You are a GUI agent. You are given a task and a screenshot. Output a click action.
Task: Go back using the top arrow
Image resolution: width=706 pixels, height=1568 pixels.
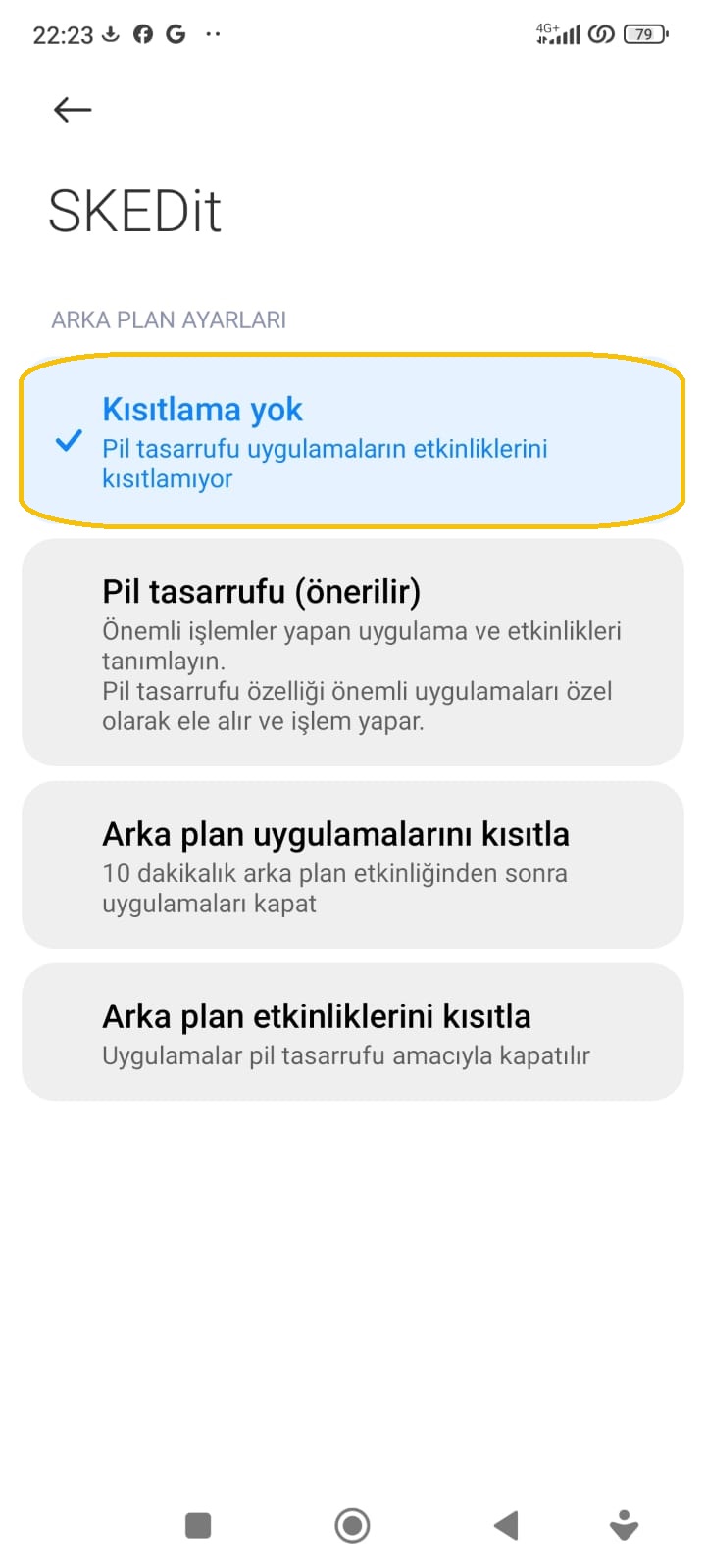click(x=73, y=110)
